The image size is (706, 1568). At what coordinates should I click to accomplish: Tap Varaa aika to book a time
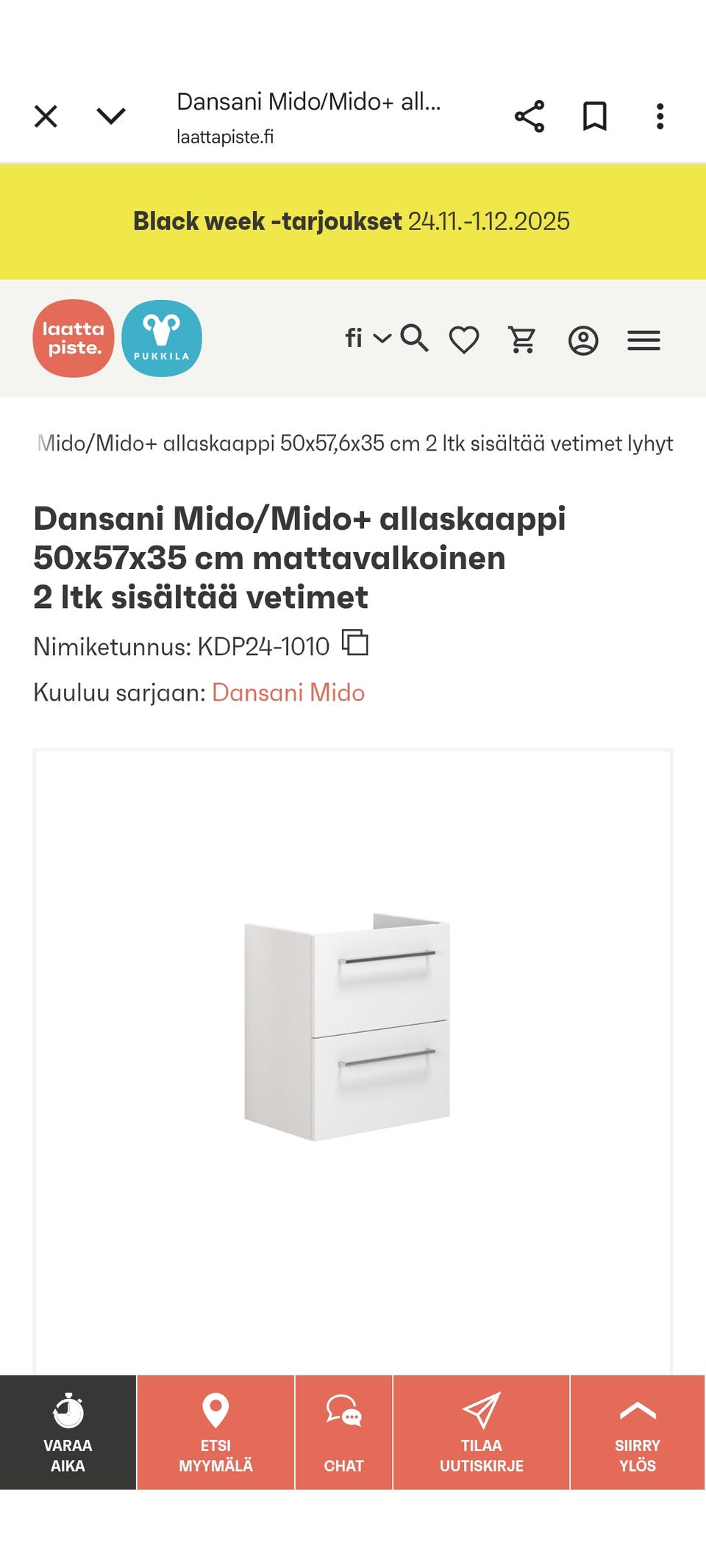68,1432
